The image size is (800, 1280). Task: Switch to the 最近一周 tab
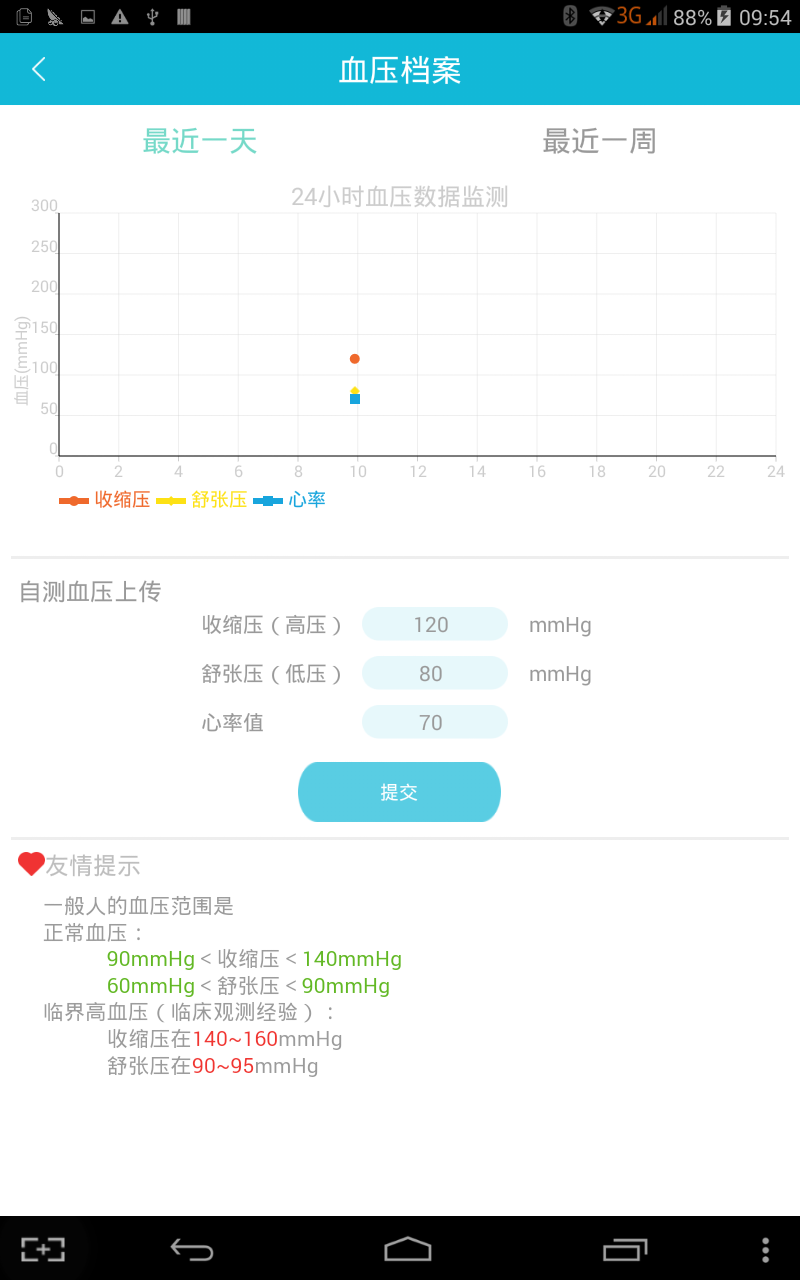coord(599,141)
